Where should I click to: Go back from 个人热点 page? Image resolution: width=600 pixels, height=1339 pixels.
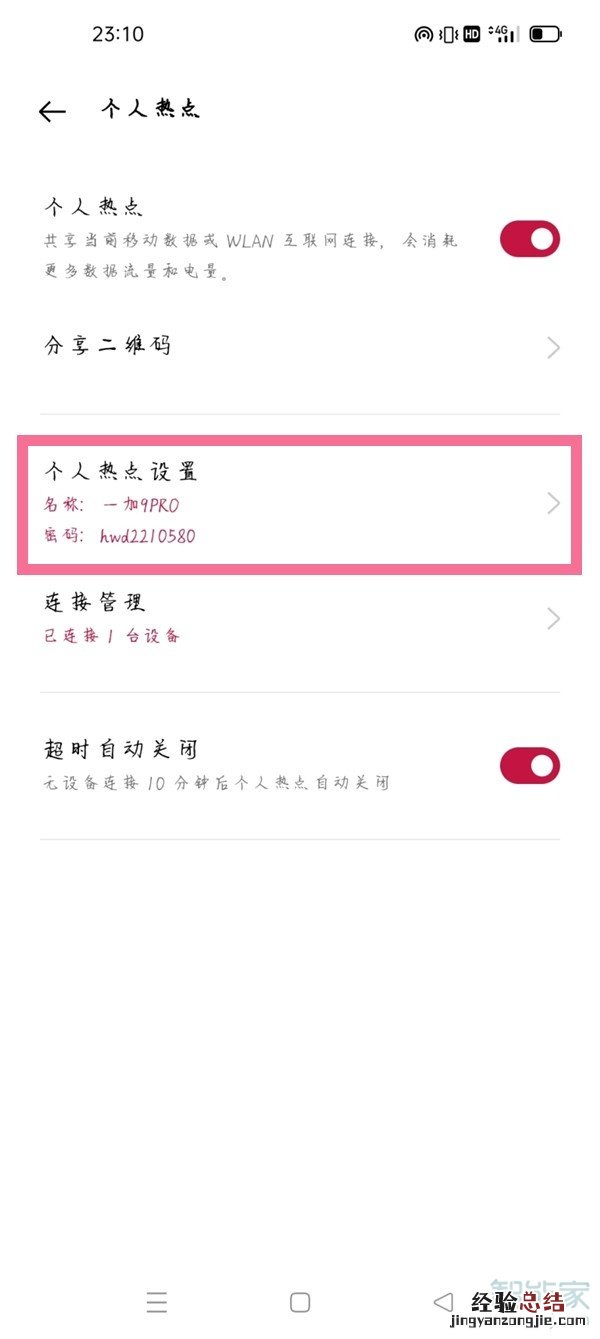(52, 112)
